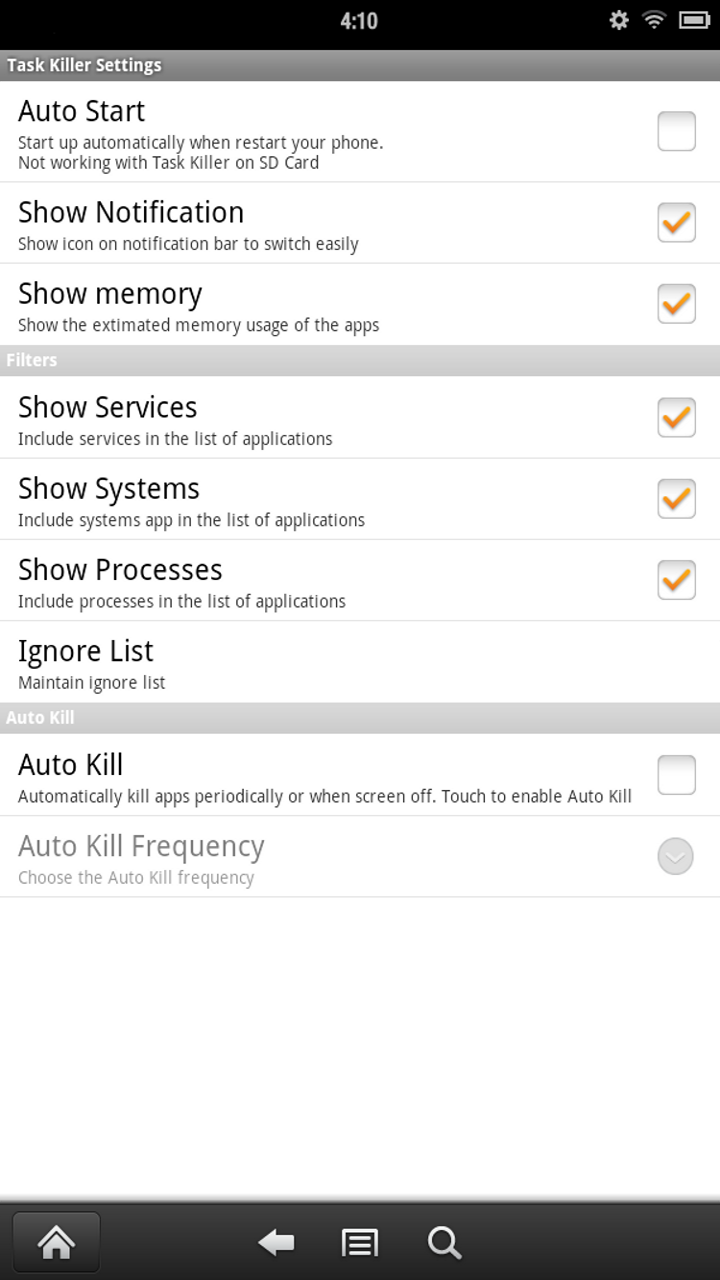Open the menu icon in bottom bar

tap(359, 1242)
